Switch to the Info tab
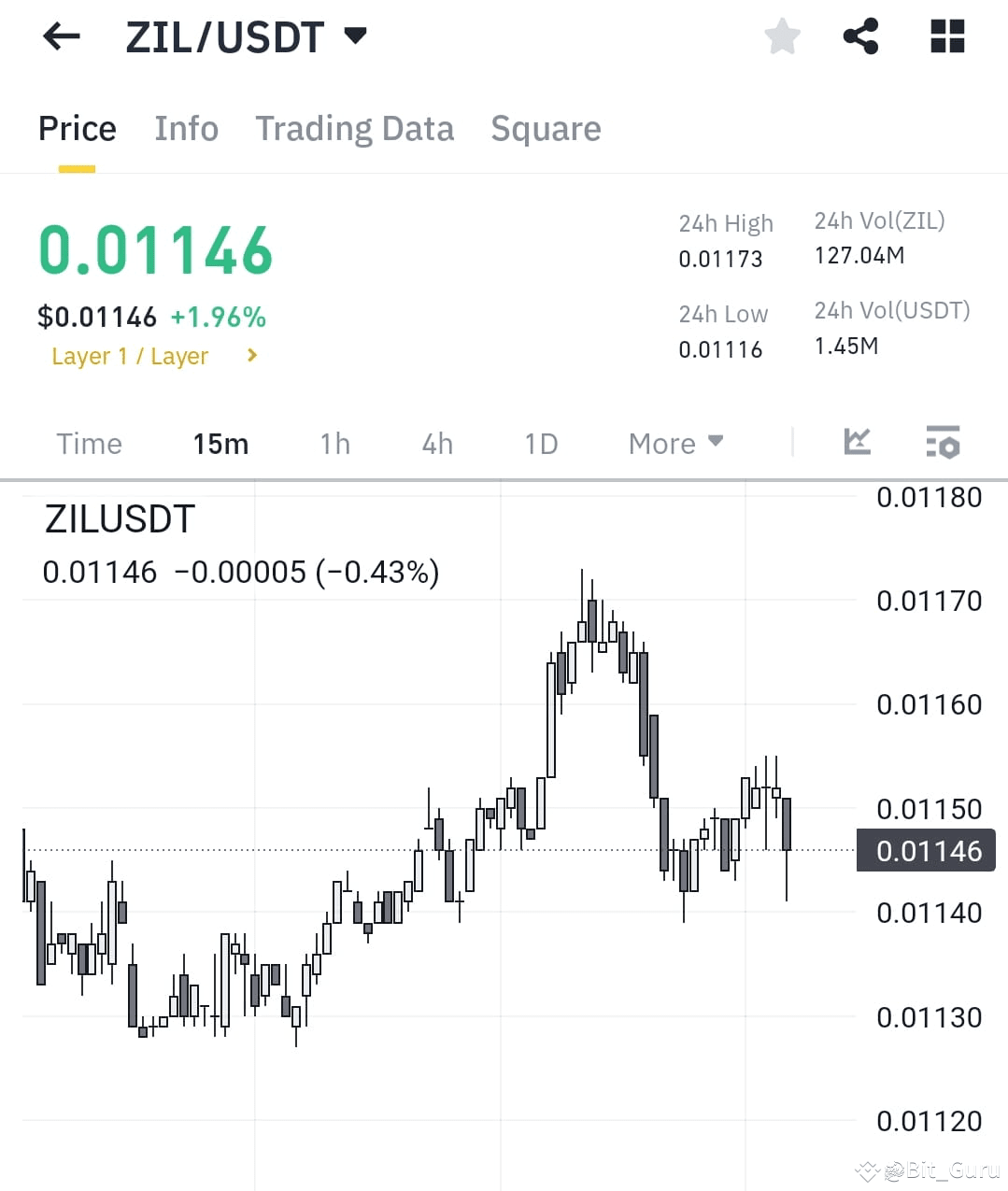Screen dimensions: 1008x1191 (x=186, y=129)
